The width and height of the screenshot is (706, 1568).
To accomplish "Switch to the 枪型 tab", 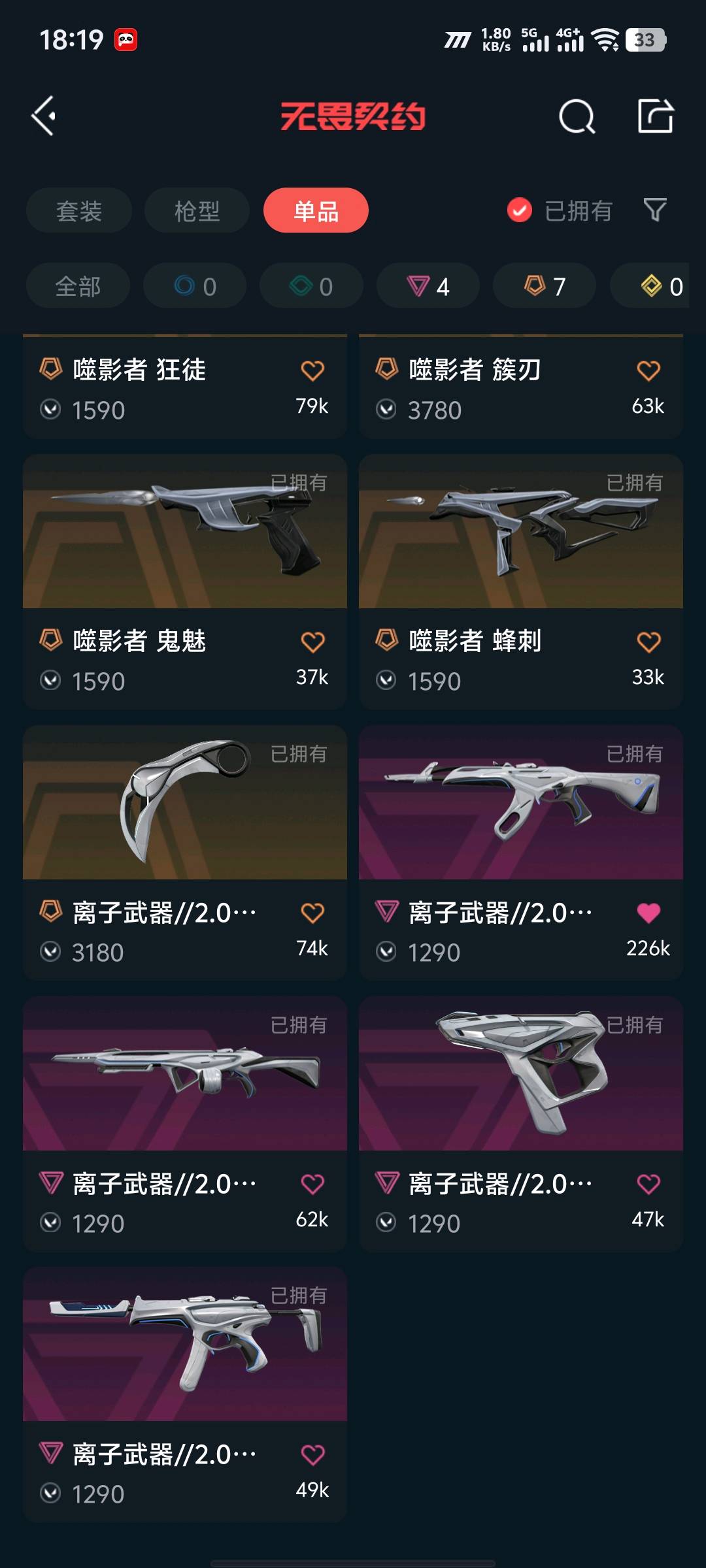I will tap(197, 210).
